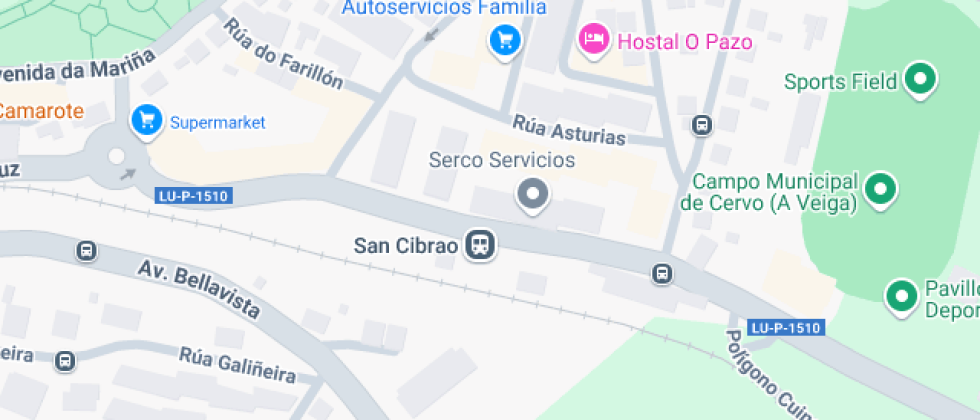Select the Supermarket shopping cart pin
Image resolution: width=980 pixels, height=420 pixels.
click(147, 122)
